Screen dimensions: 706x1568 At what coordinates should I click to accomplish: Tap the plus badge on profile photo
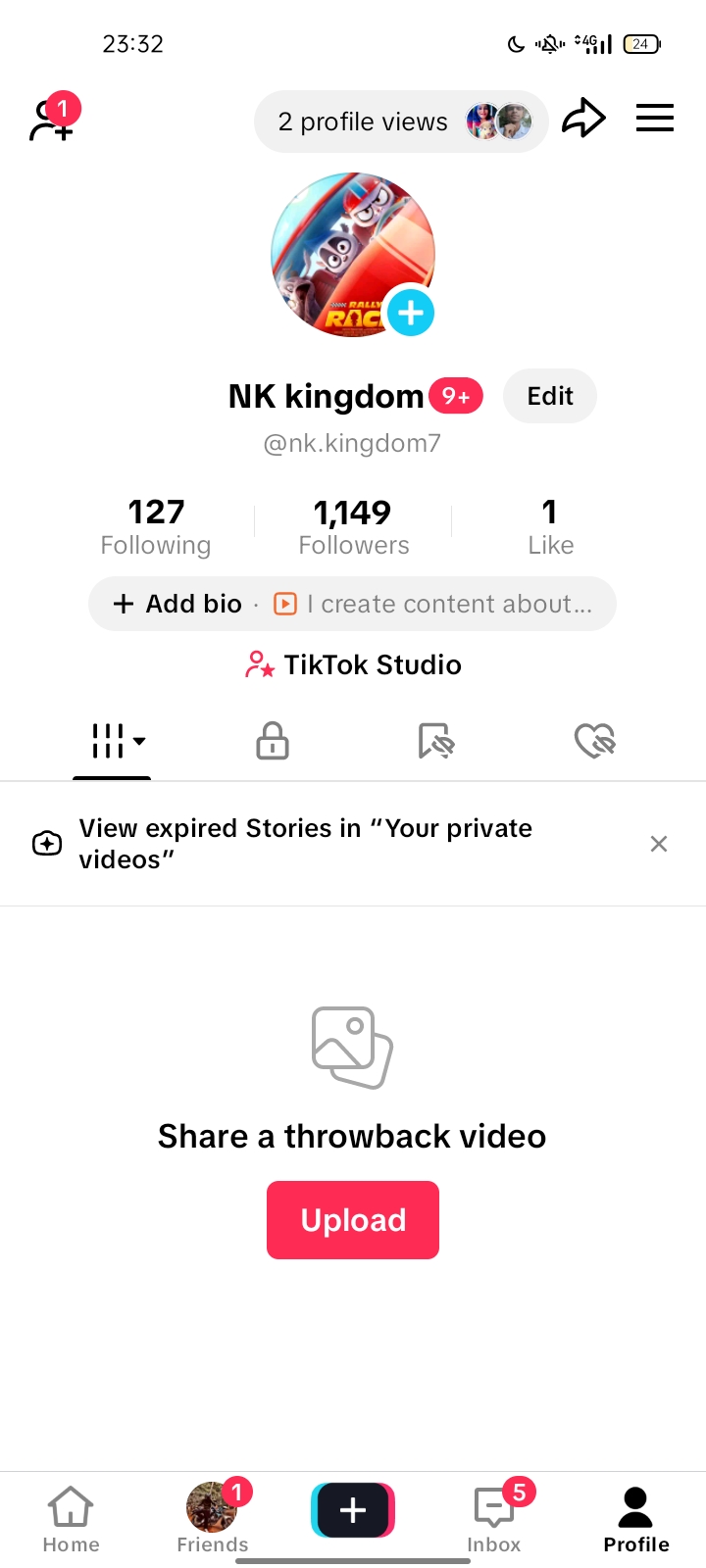click(411, 314)
